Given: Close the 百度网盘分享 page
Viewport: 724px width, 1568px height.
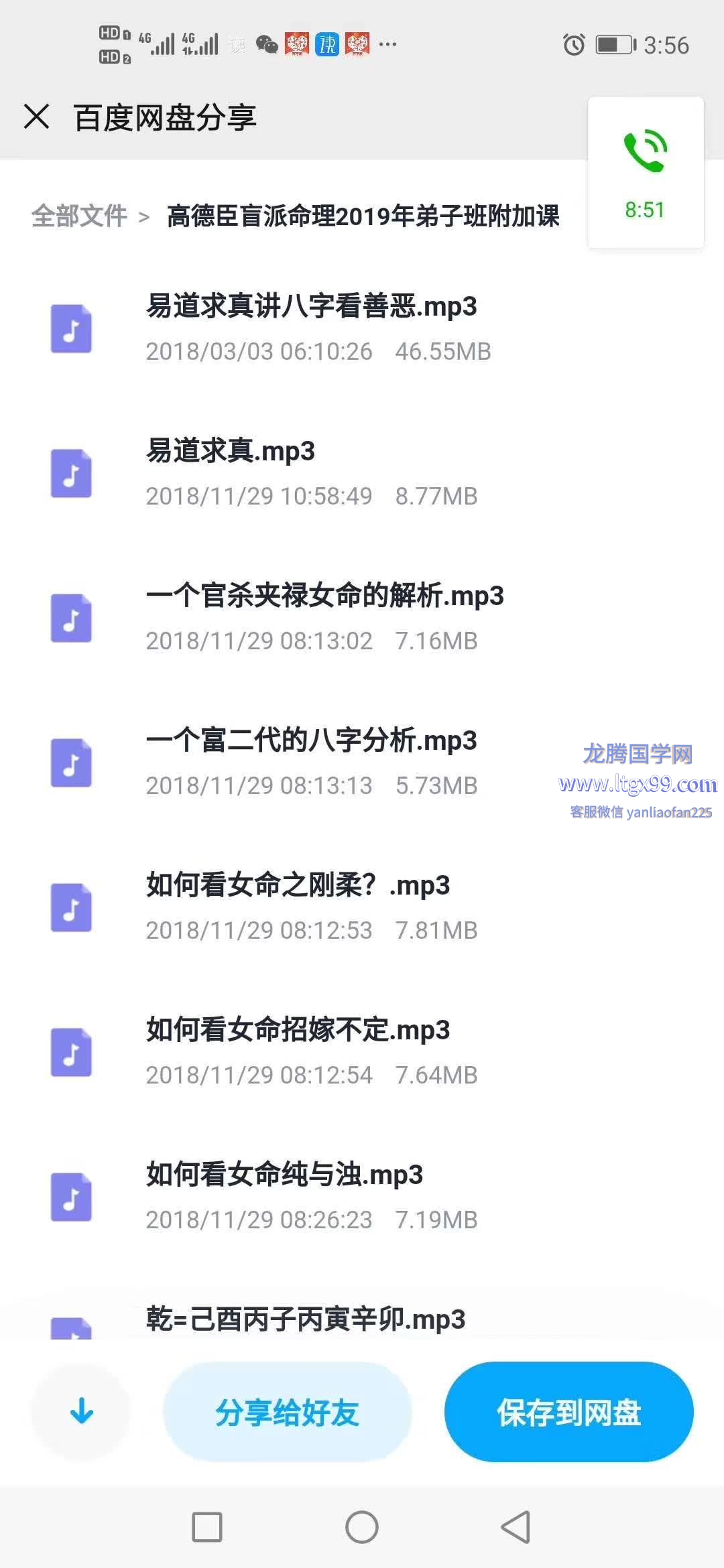Looking at the screenshot, I should tap(37, 117).
